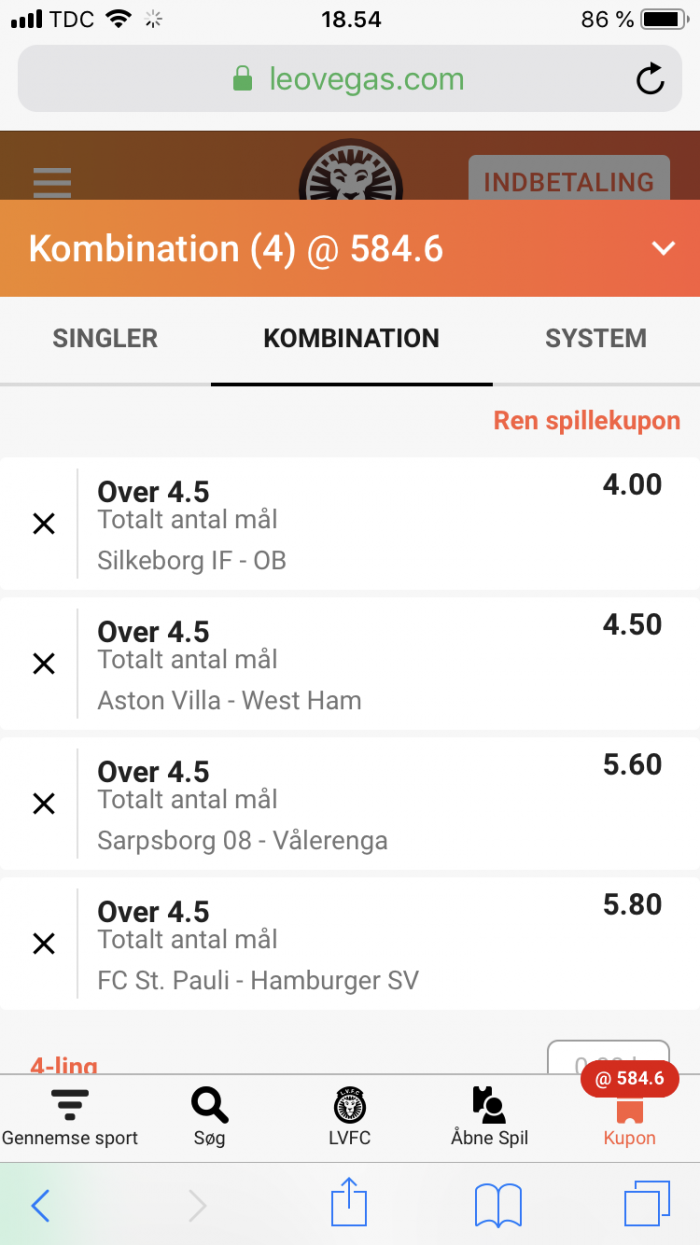Tap the INDBETALING deposit button
700x1245 pixels.
(569, 181)
